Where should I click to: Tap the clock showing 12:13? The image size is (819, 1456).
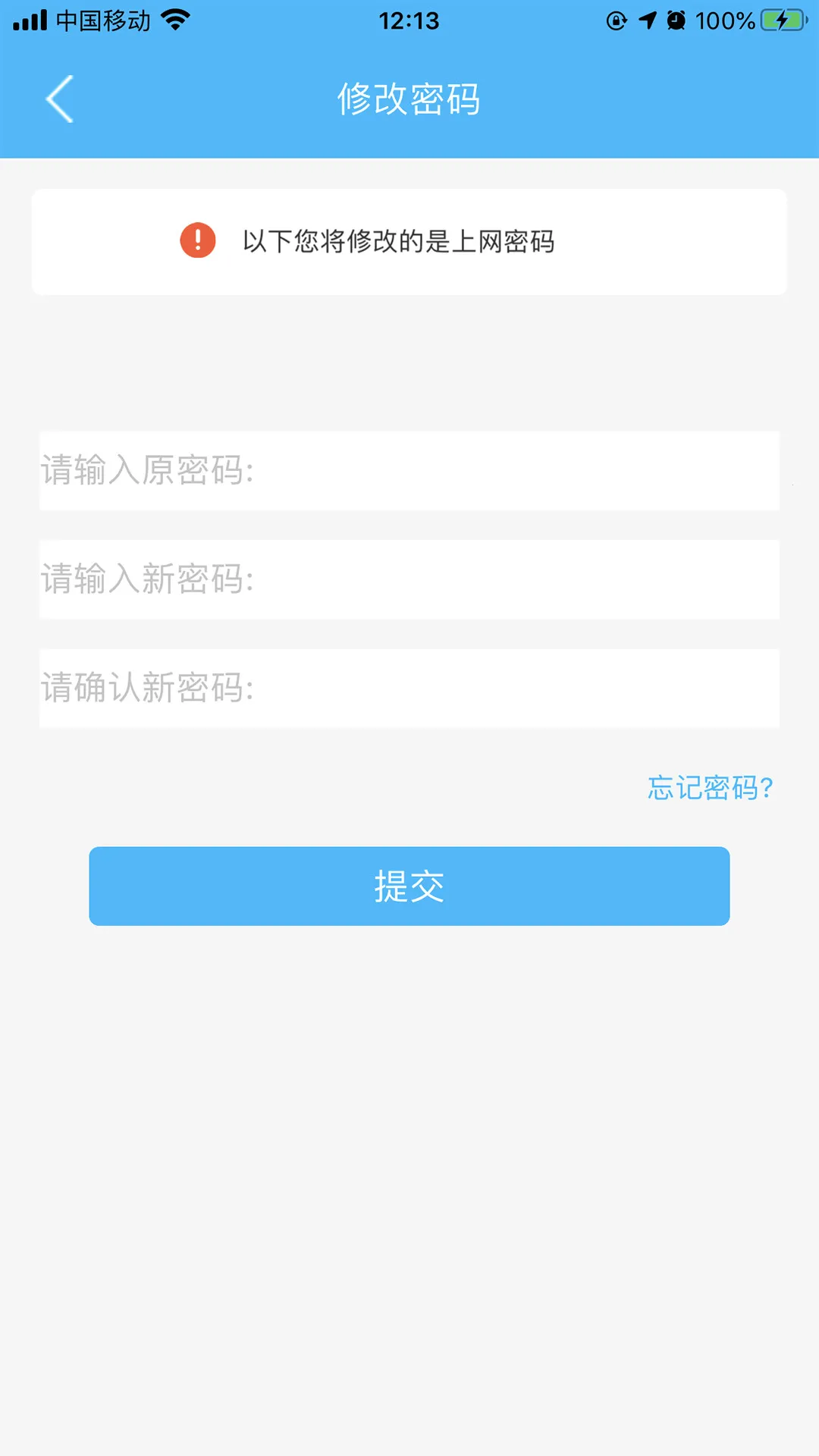point(409,20)
